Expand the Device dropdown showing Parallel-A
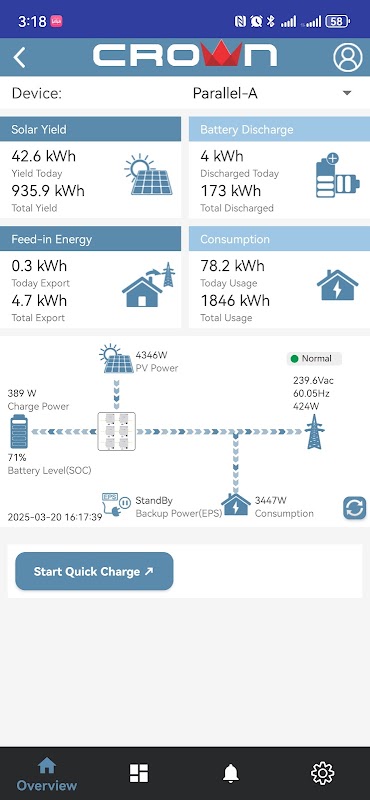 185,93
